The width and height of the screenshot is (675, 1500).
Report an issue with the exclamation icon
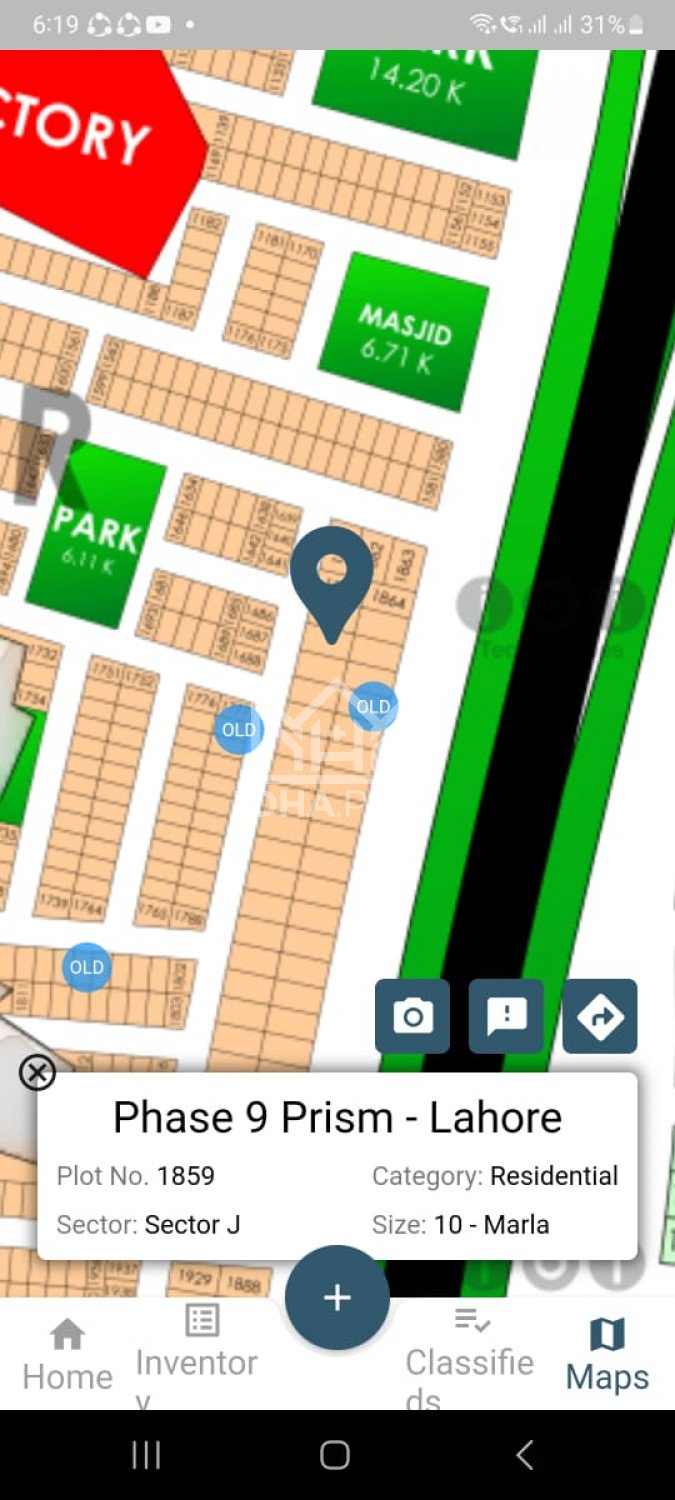click(x=506, y=1016)
